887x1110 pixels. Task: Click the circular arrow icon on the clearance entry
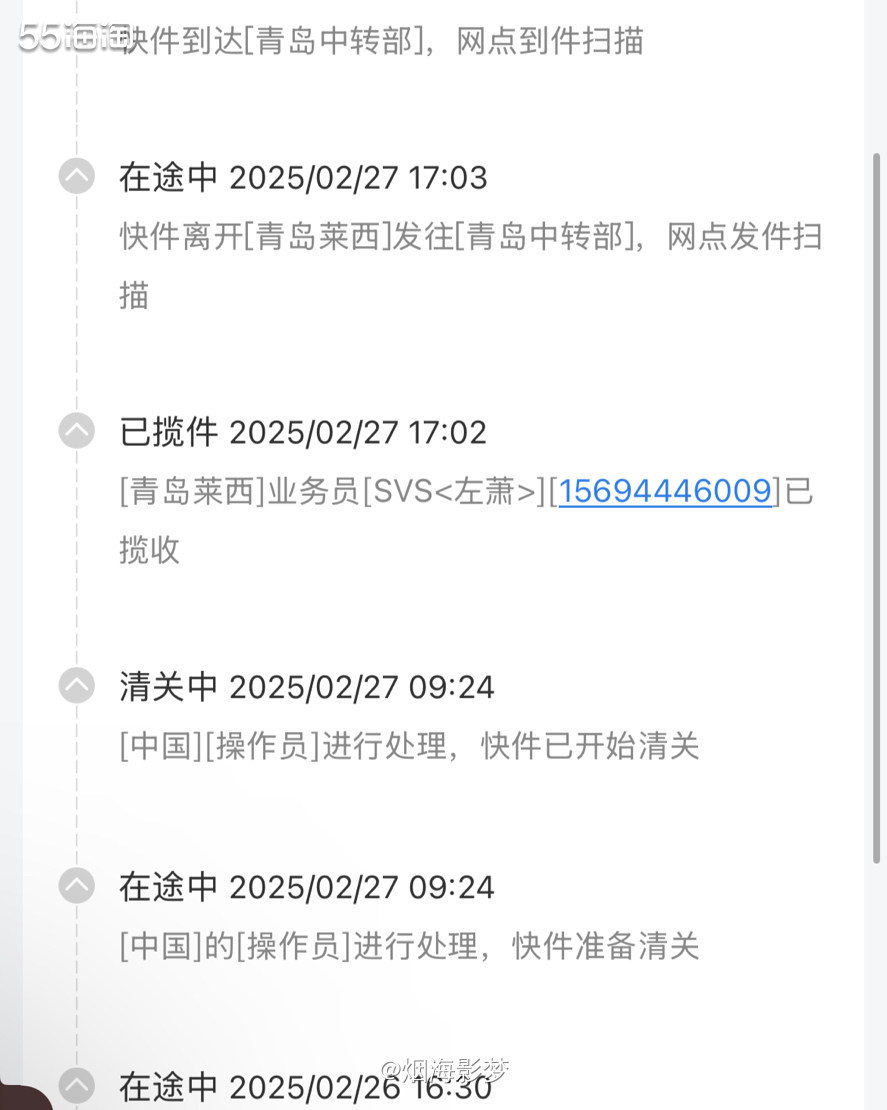75,685
